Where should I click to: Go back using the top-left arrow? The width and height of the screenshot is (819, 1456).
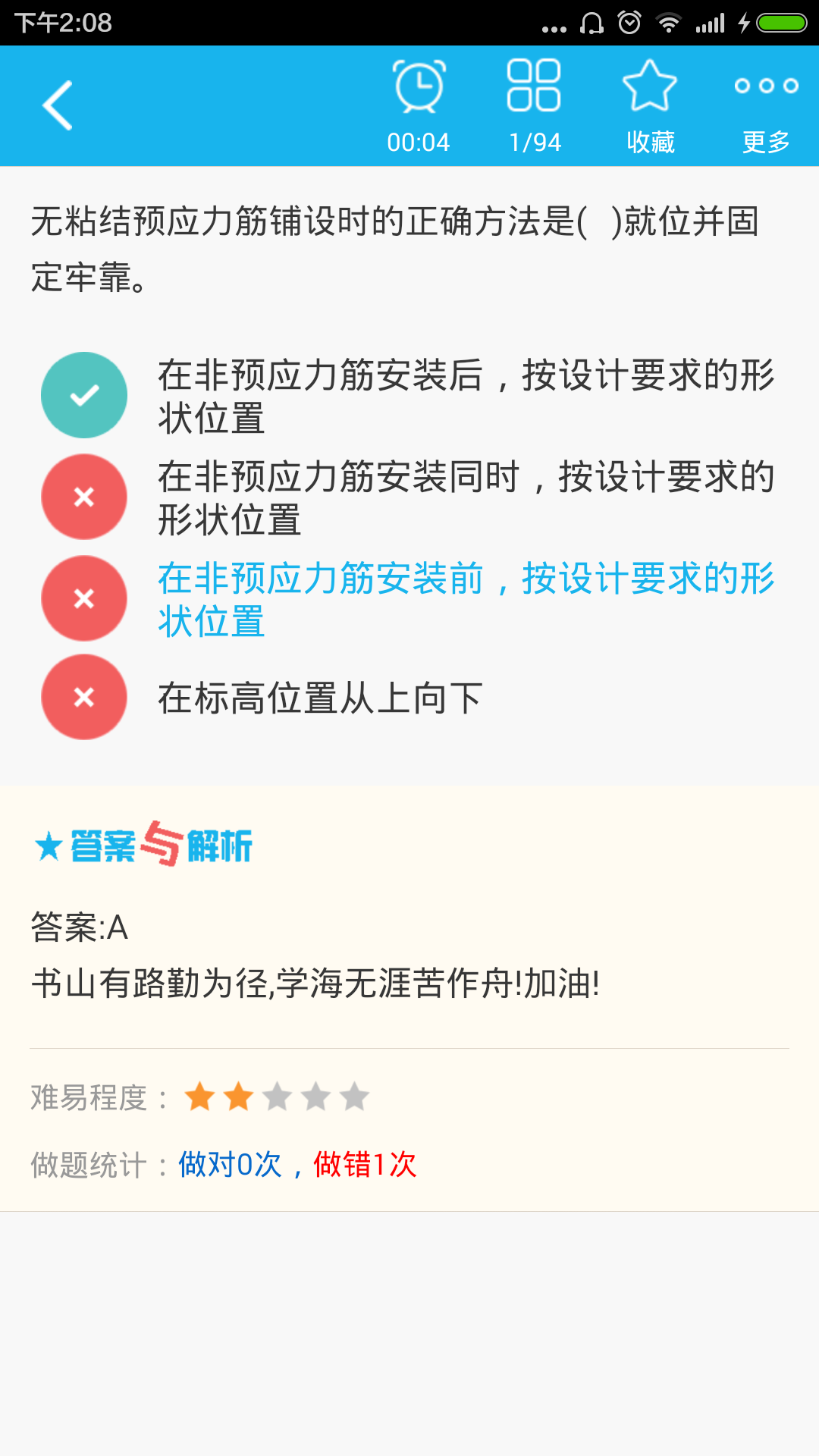58,105
